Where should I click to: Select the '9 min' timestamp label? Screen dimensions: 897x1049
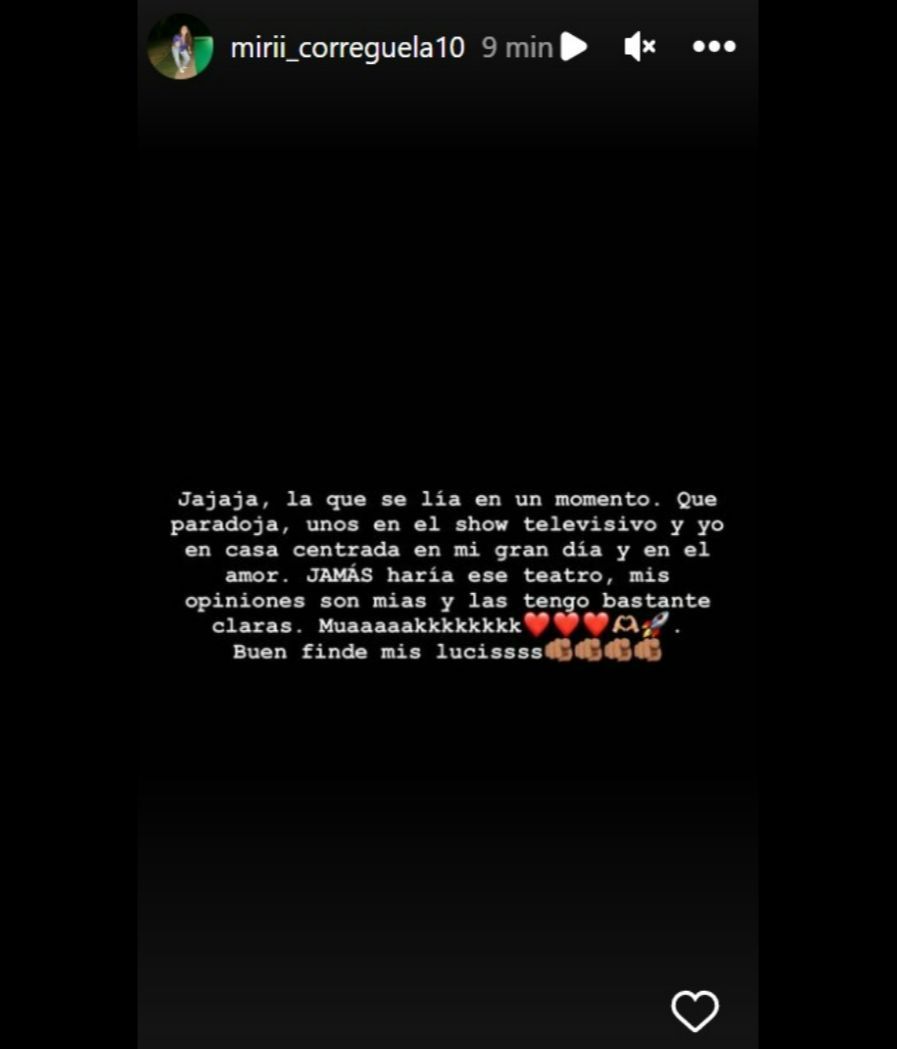(516, 46)
